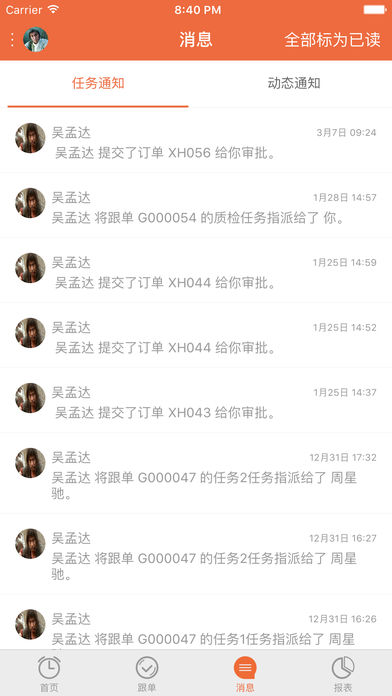Open the G000054 质检任务 notification

[196, 206]
